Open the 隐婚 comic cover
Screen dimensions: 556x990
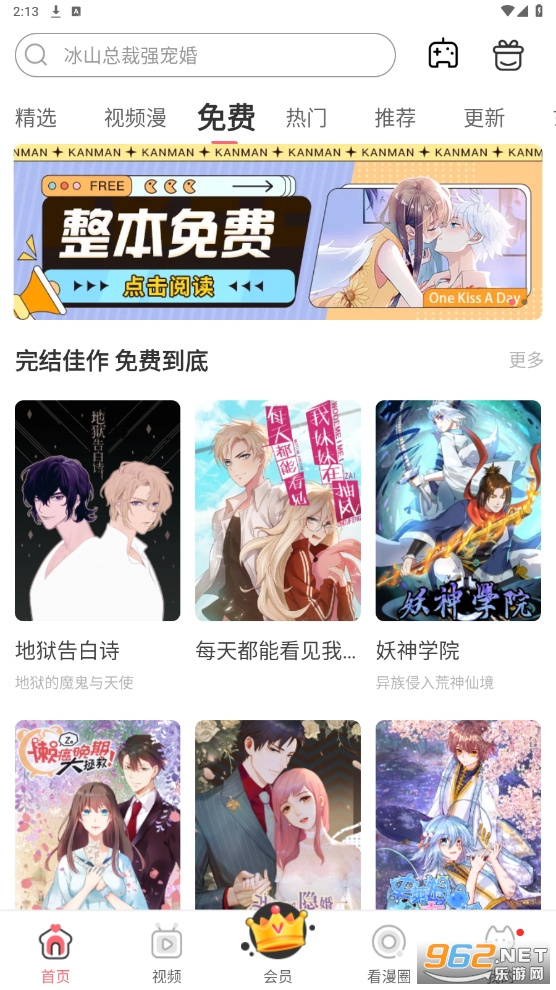click(278, 814)
